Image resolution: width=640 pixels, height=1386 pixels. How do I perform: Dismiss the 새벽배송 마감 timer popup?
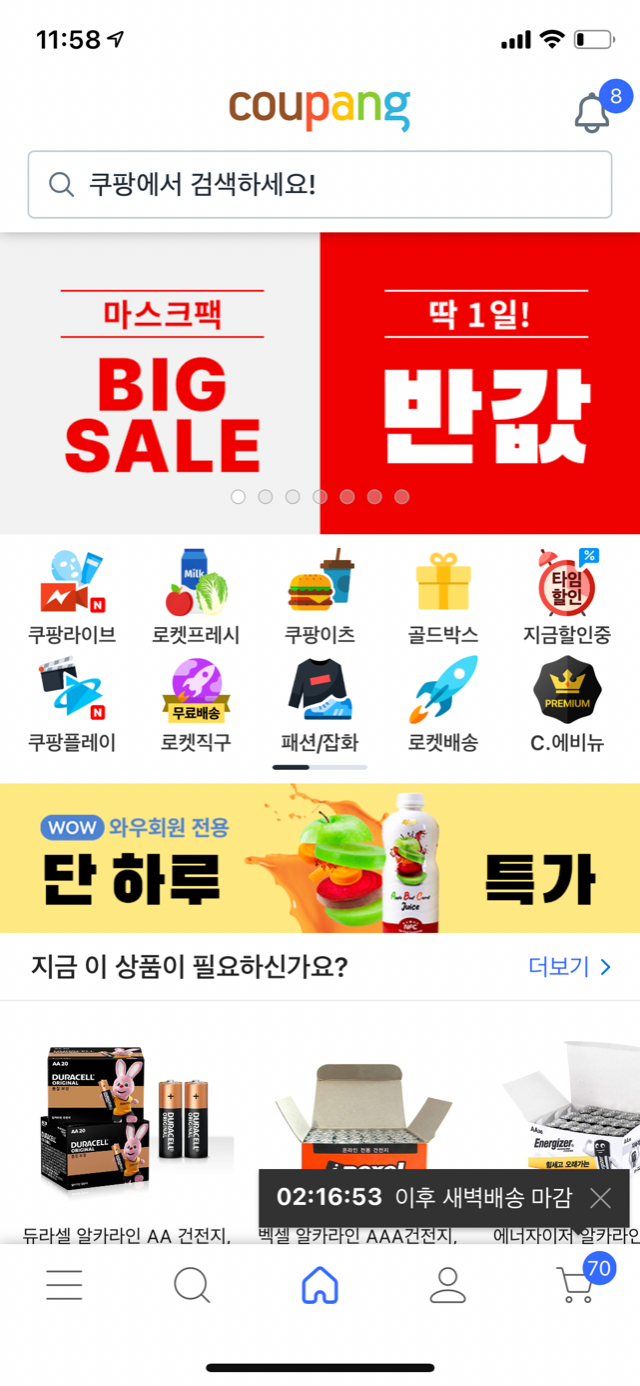600,1198
